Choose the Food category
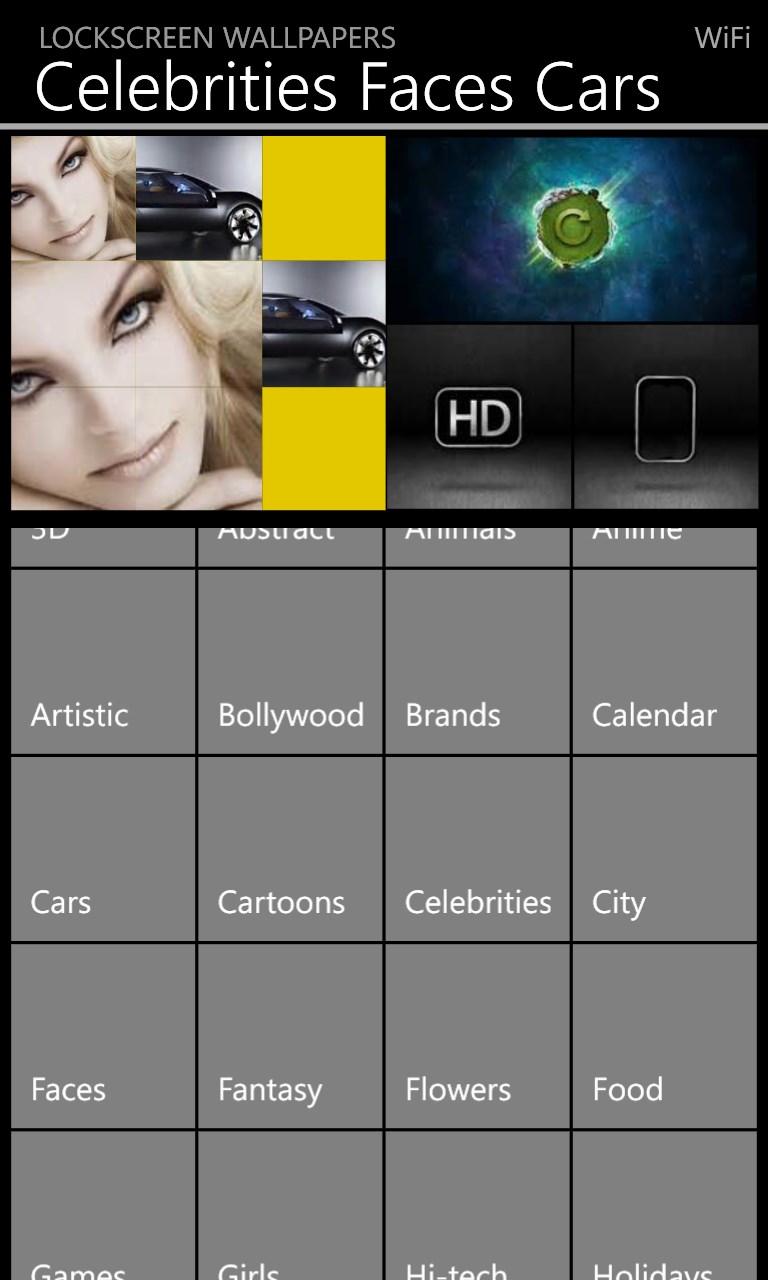The width and height of the screenshot is (768, 1280). pos(664,1035)
